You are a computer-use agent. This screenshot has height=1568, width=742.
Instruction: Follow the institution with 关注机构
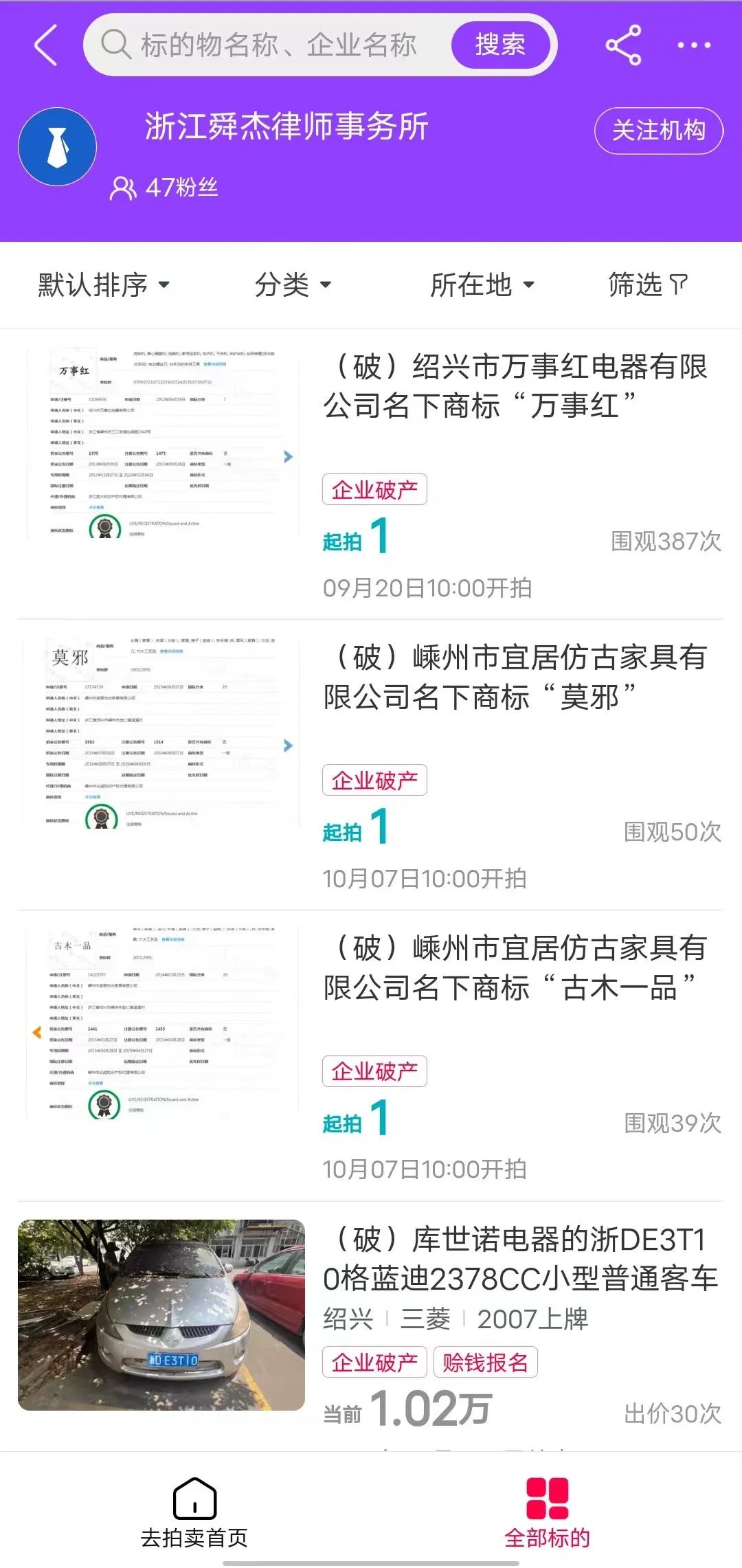(x=658, y=130)
